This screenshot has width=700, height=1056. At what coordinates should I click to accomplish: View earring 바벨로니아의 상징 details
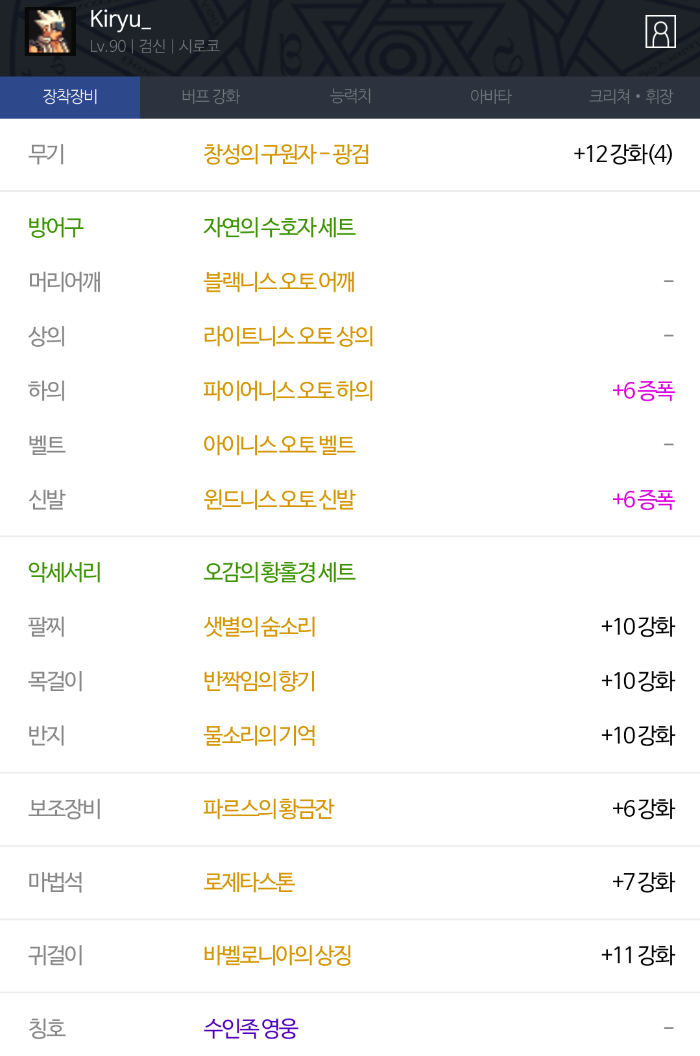pyautogui.click(x=277, y=955)
